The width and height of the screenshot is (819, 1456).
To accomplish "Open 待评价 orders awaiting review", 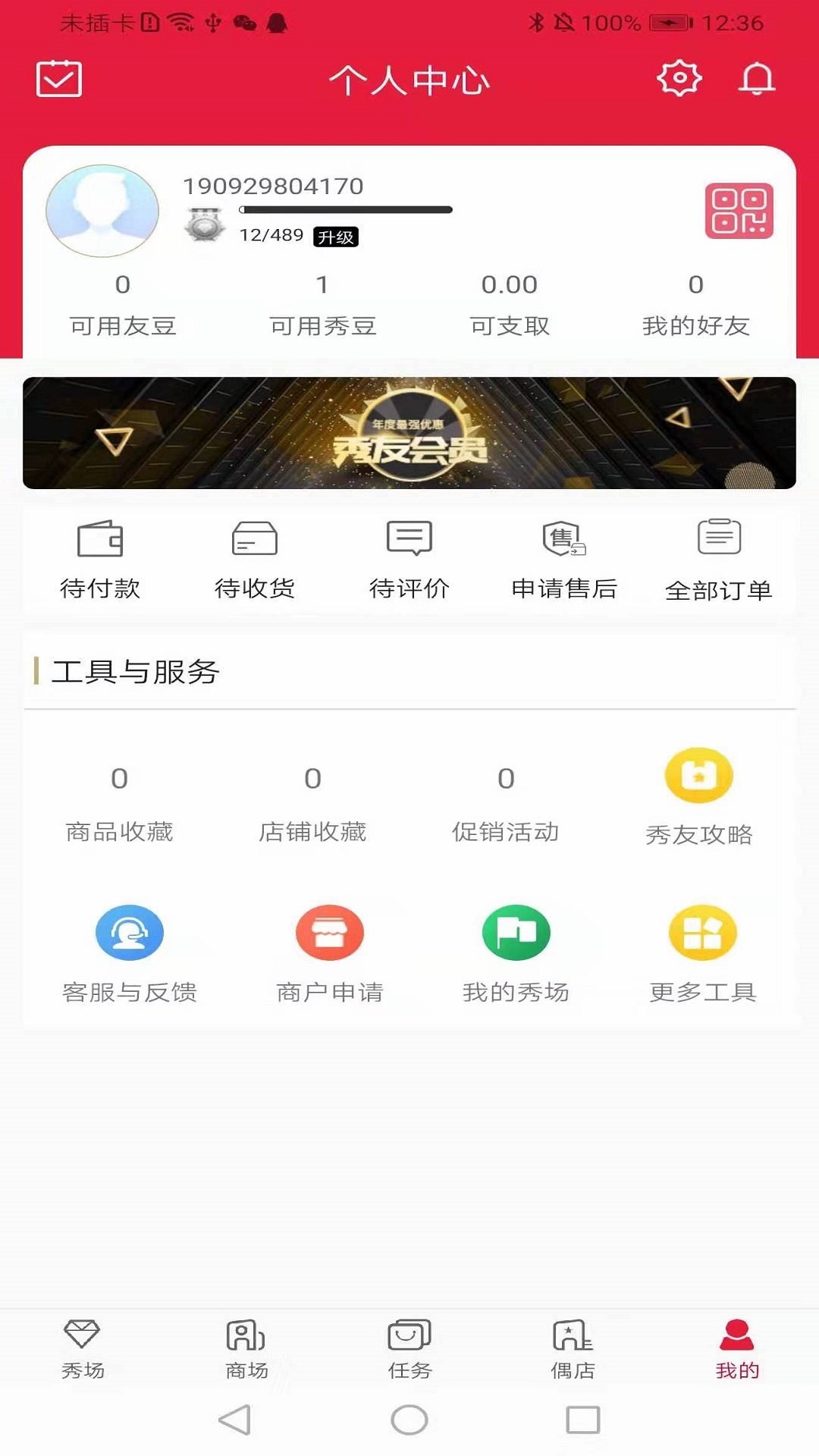I will [409, 557].
